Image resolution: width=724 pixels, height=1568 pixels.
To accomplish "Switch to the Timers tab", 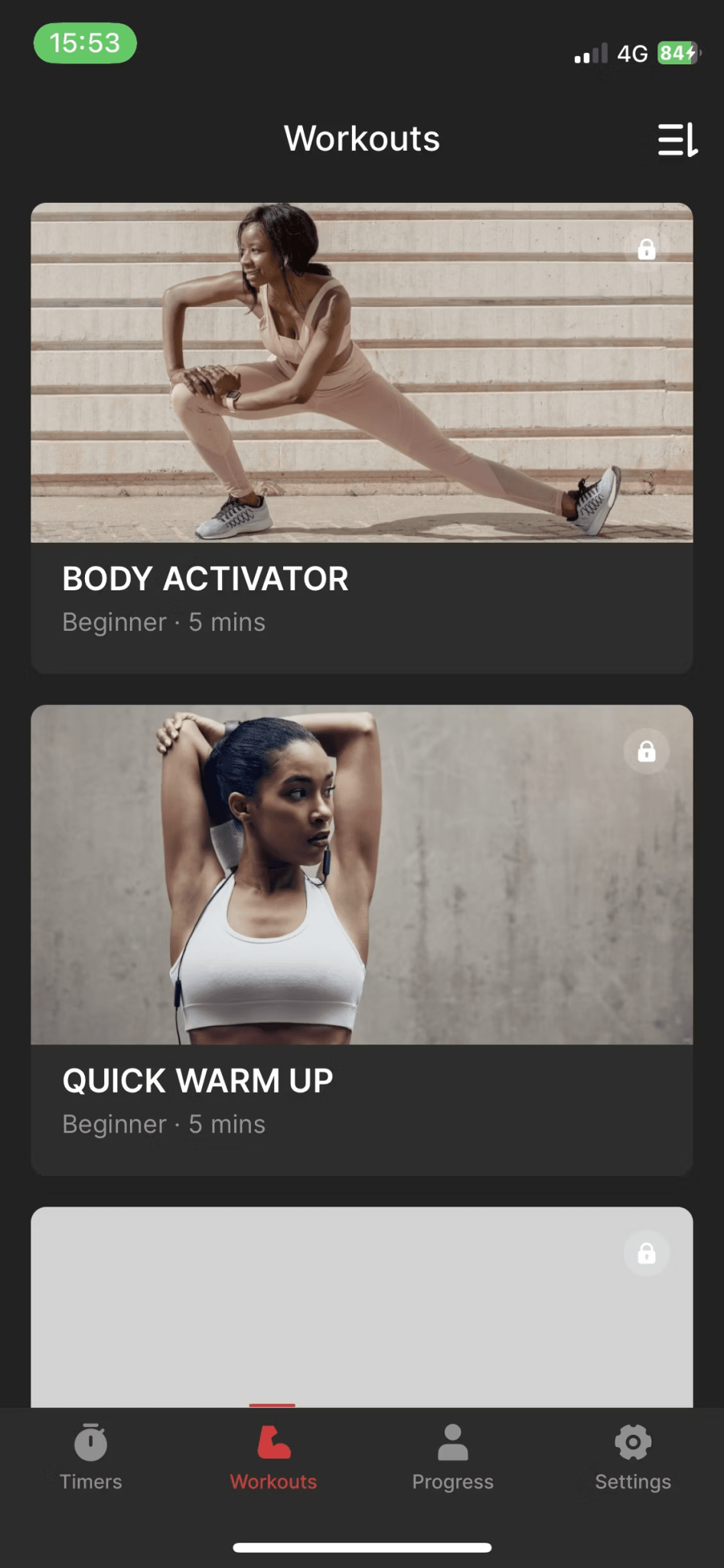I will click(x=91, y=1457).
